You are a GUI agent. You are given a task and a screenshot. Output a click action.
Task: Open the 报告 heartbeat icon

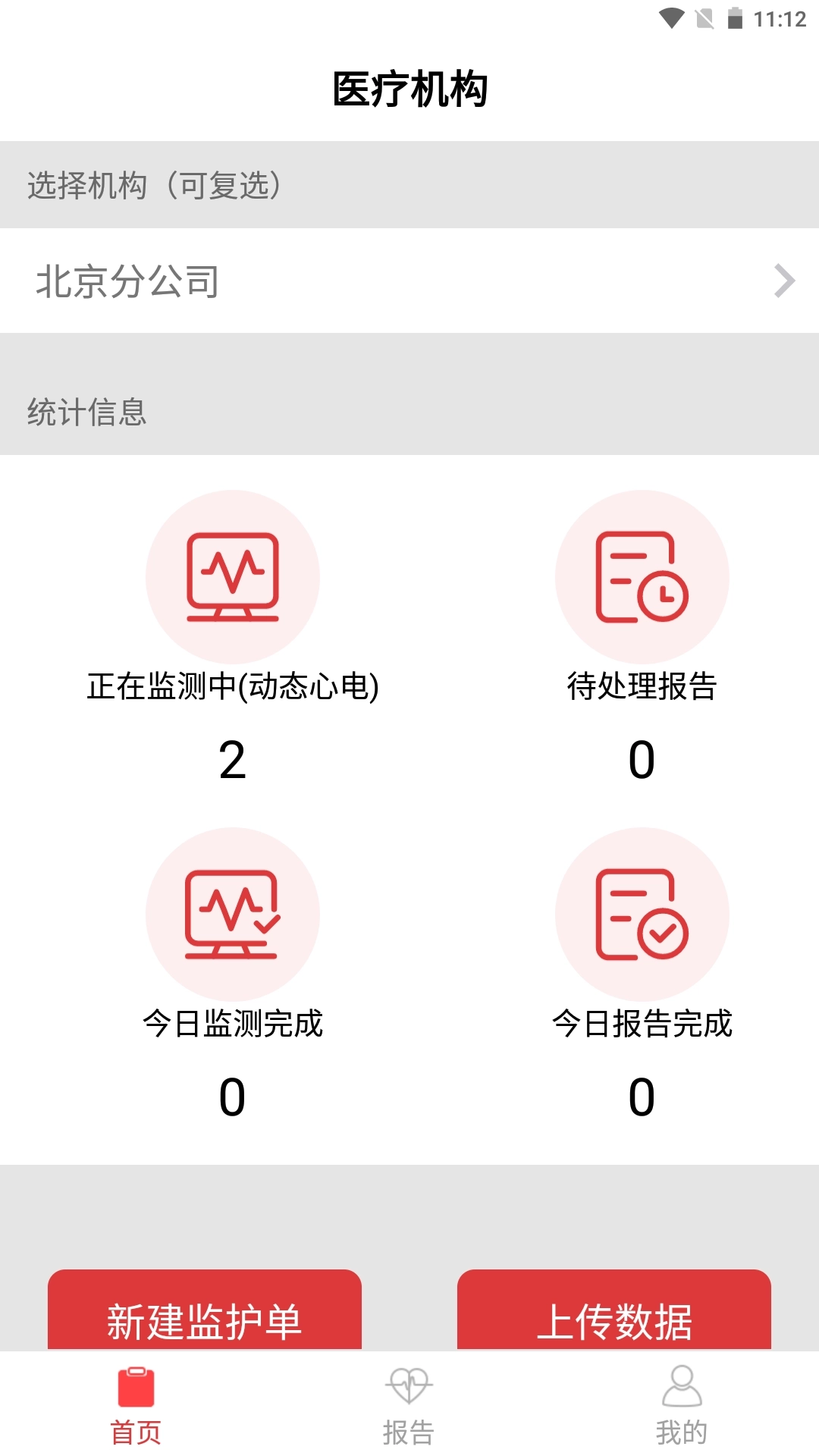click(409, 1384)
